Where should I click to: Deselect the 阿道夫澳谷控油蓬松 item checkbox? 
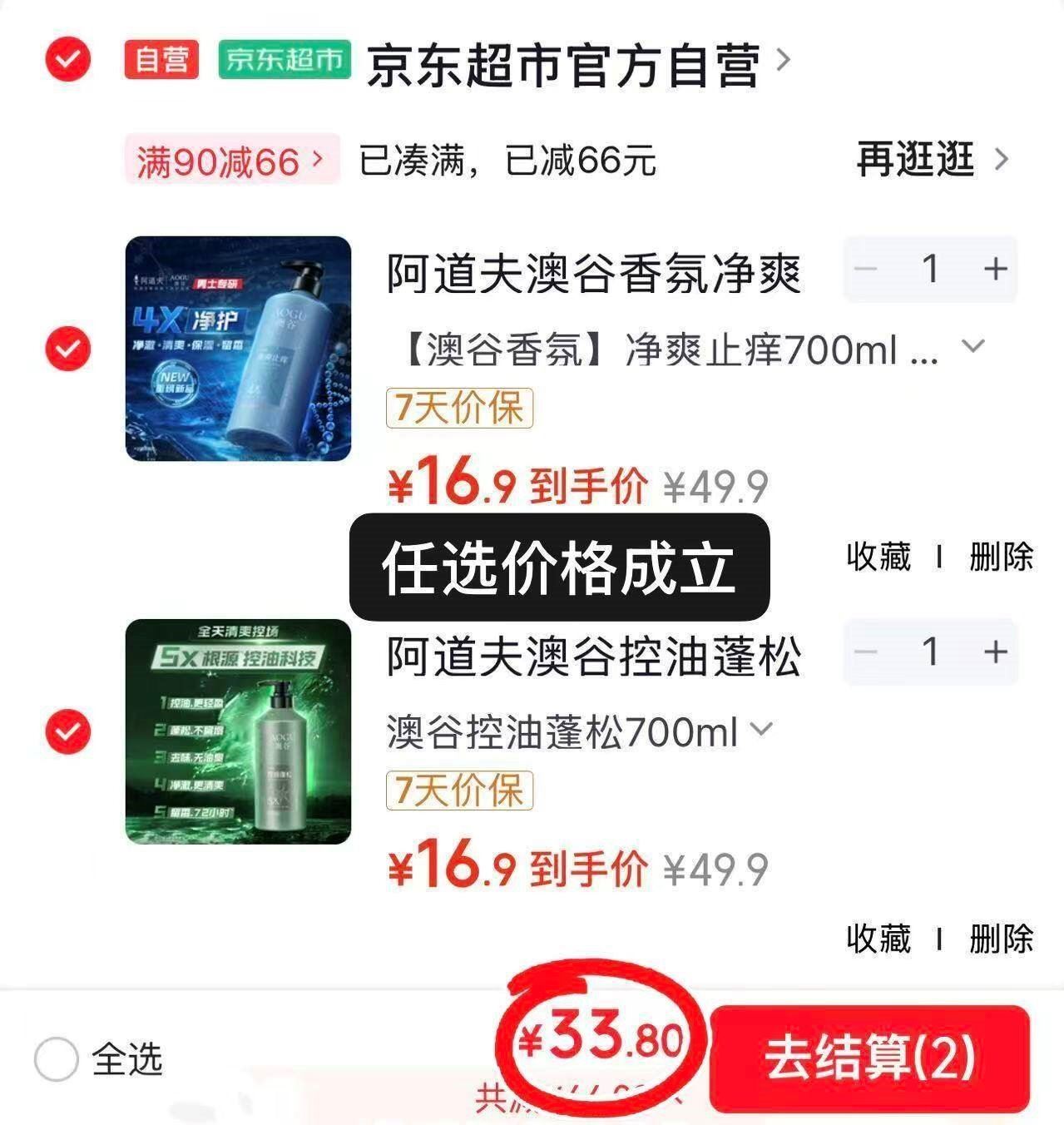coord(67,731)
